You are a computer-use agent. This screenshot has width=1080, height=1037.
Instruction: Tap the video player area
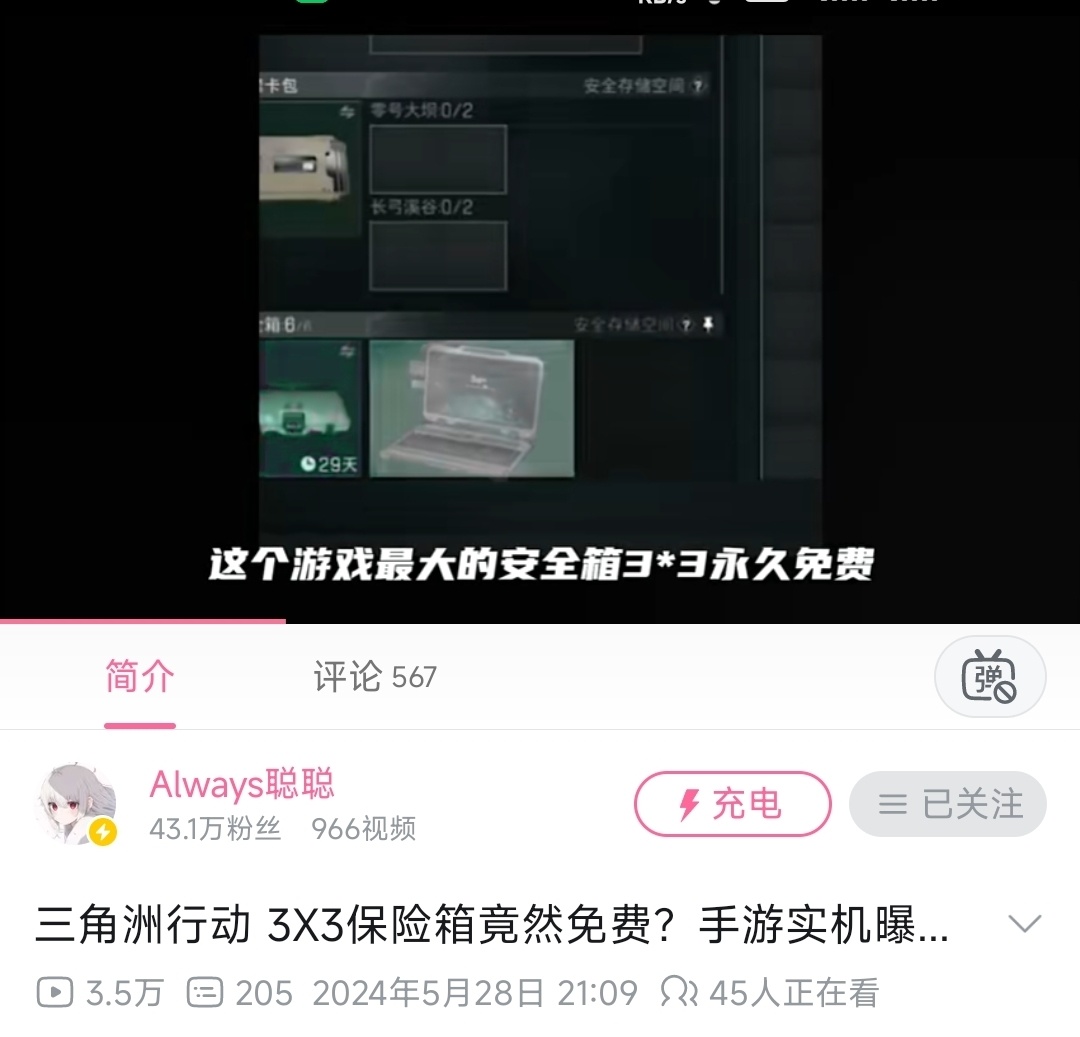pyautogui.click(x=540, y=310)
